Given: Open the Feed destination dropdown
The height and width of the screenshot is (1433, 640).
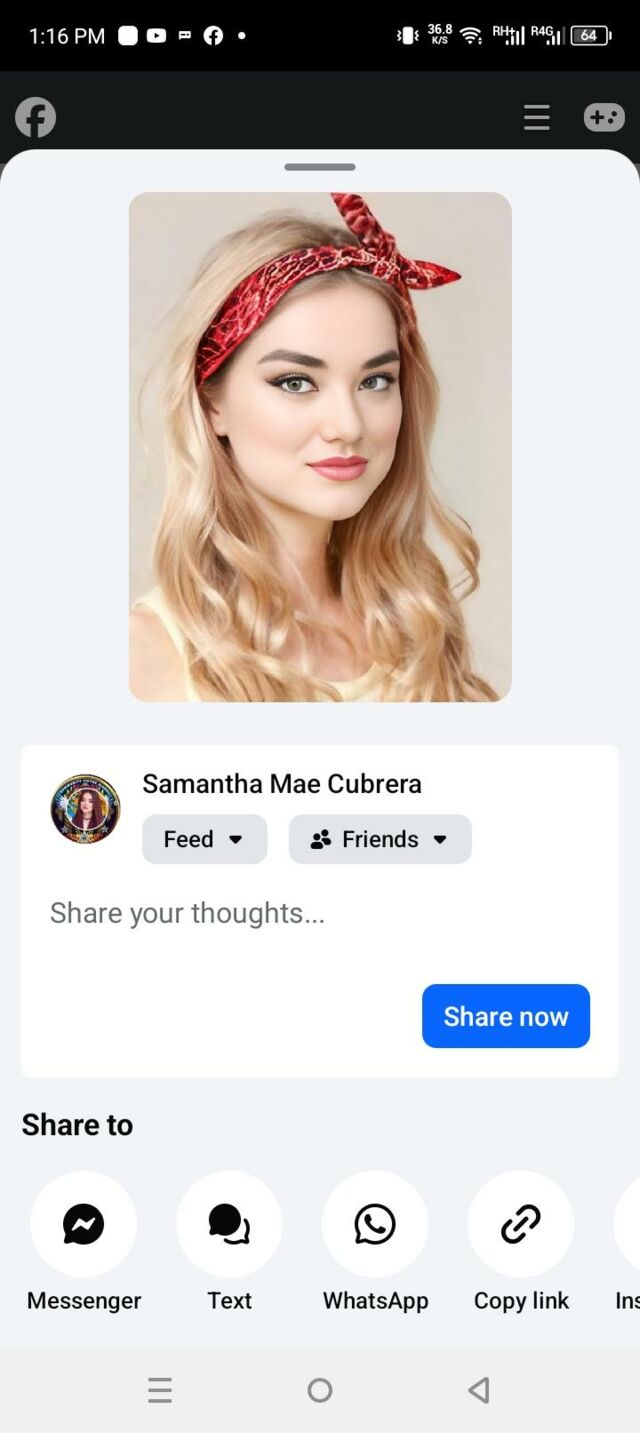Looking at the screenshot, I should [x=204, y=839].
